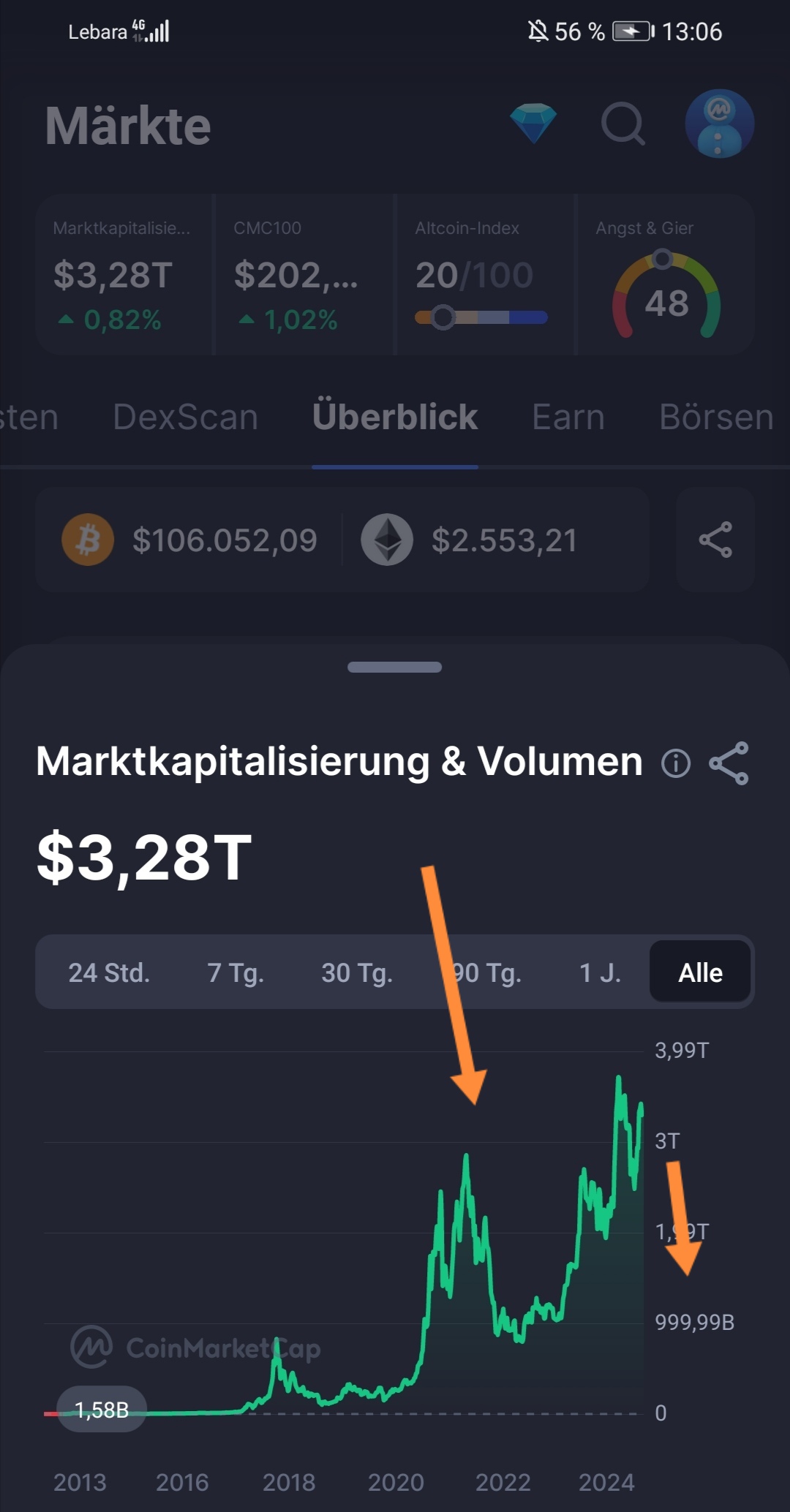
Task: Open Bitcoin price $106.052,09
Action: point(189,540)
